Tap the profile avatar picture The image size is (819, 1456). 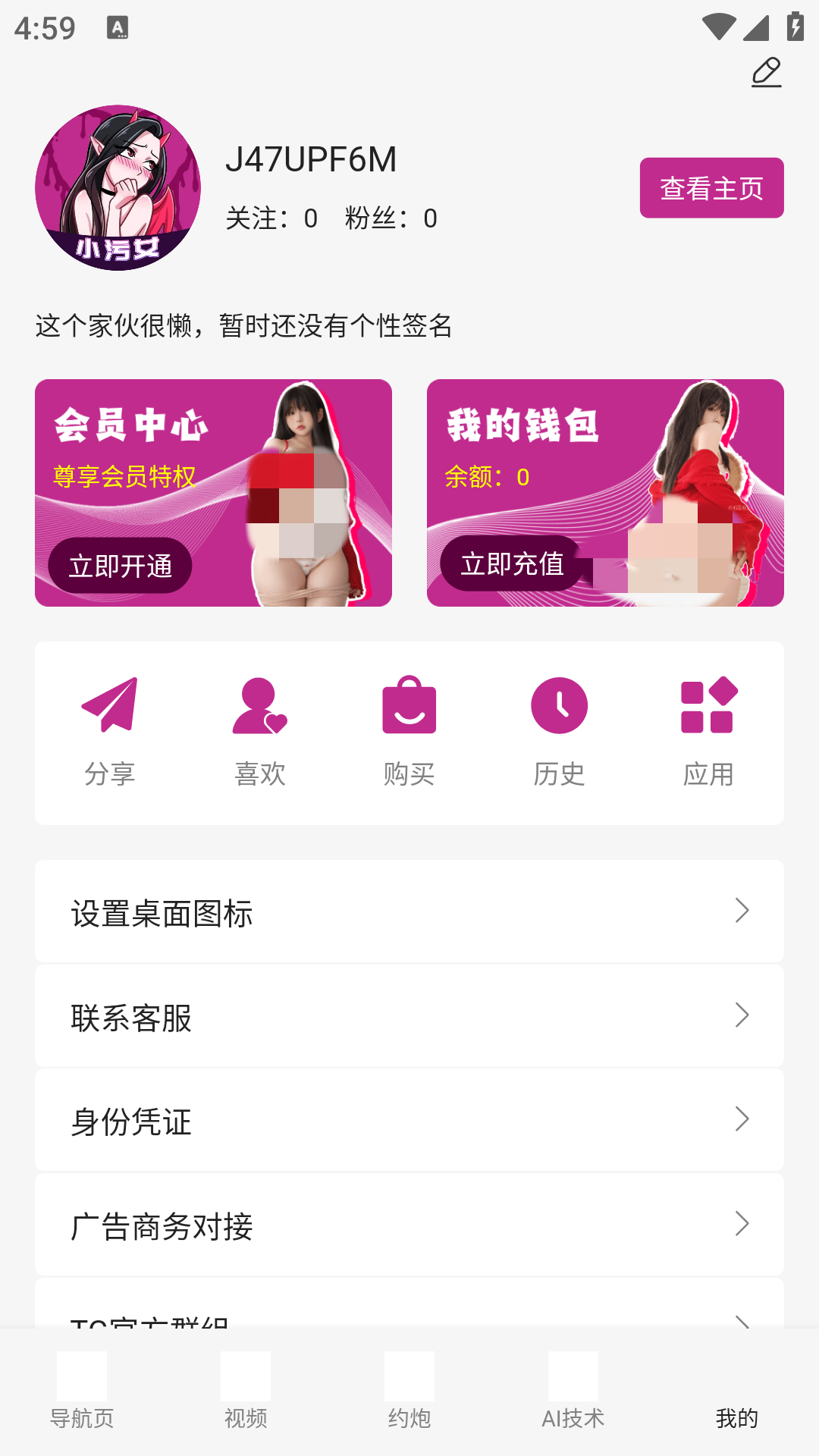[118, 188]
